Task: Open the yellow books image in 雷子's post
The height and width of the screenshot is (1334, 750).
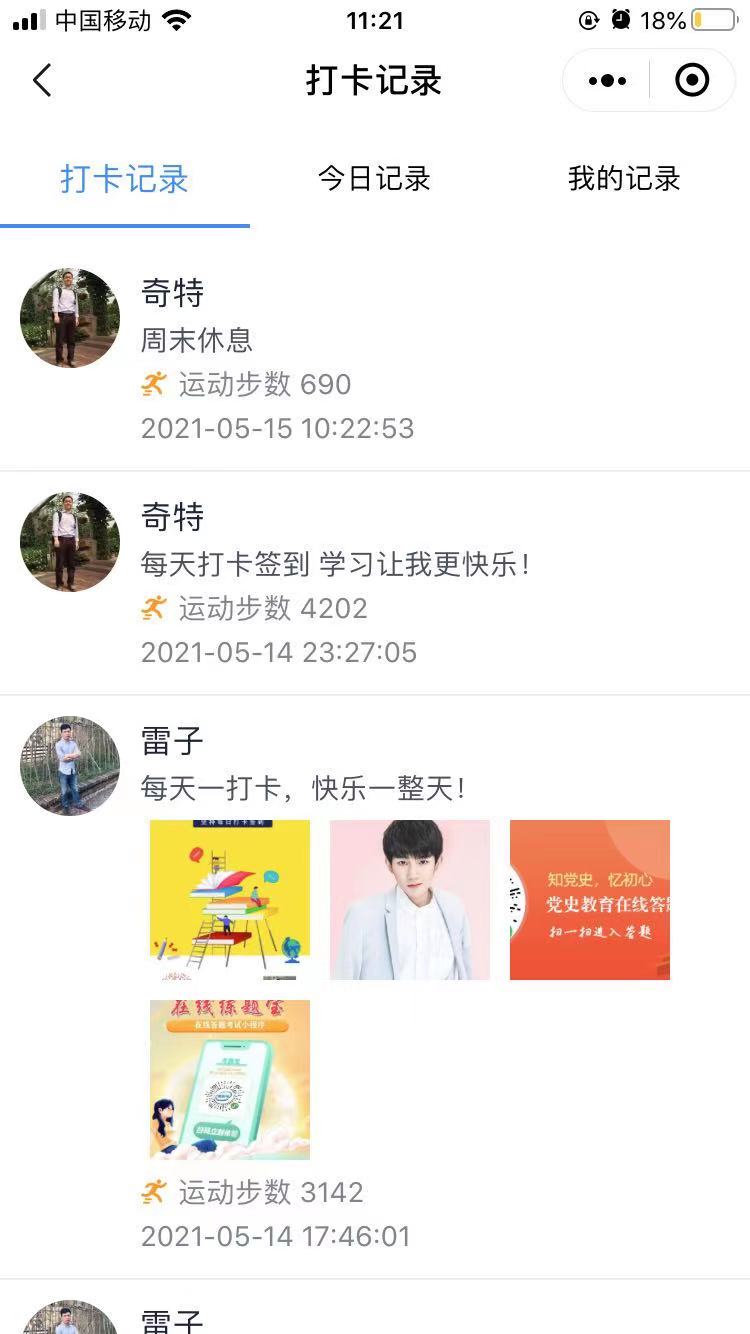Action: pyautogui.click(x=230, y=900)
